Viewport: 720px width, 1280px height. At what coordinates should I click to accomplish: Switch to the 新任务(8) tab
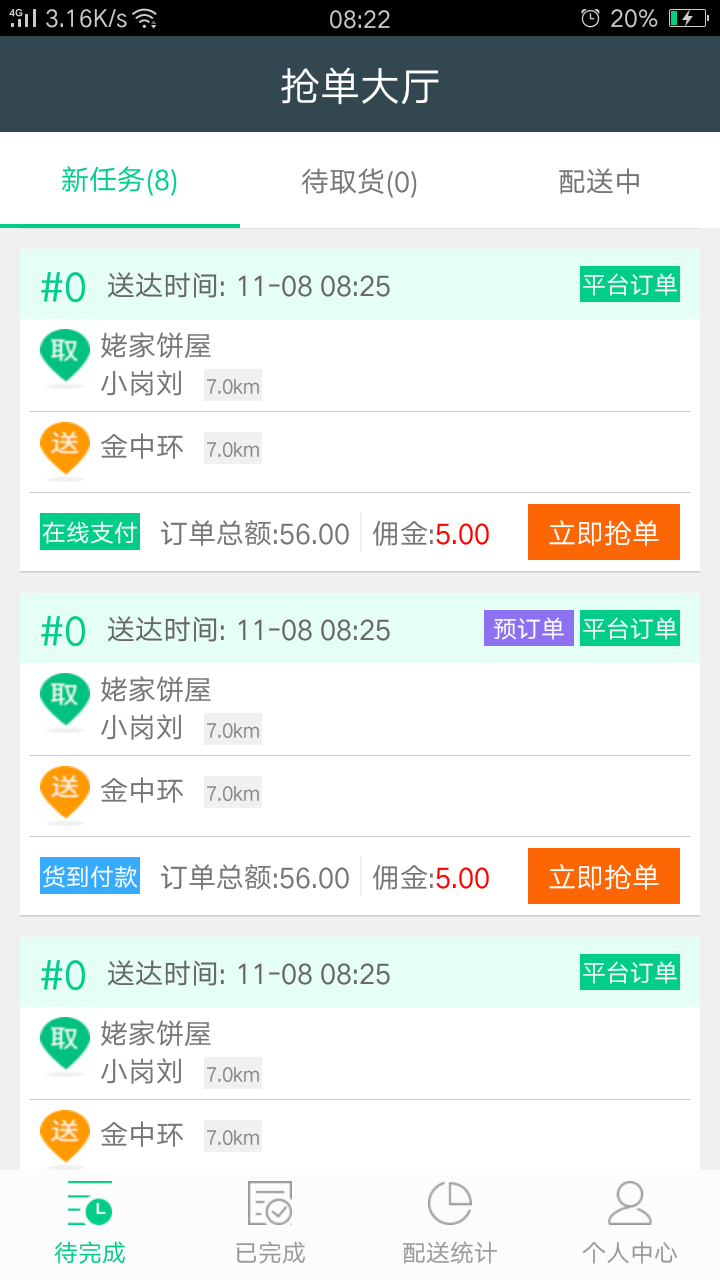(119, 181)
